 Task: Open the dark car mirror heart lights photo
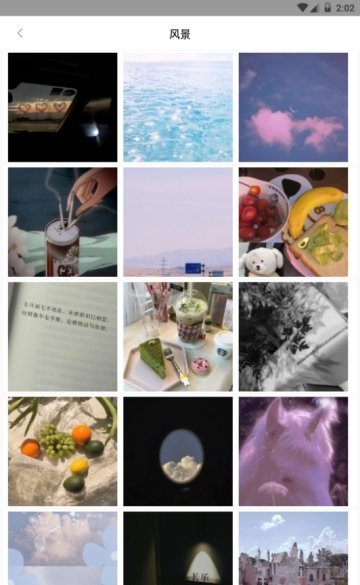pyautogui.click(x=63, y=107)
